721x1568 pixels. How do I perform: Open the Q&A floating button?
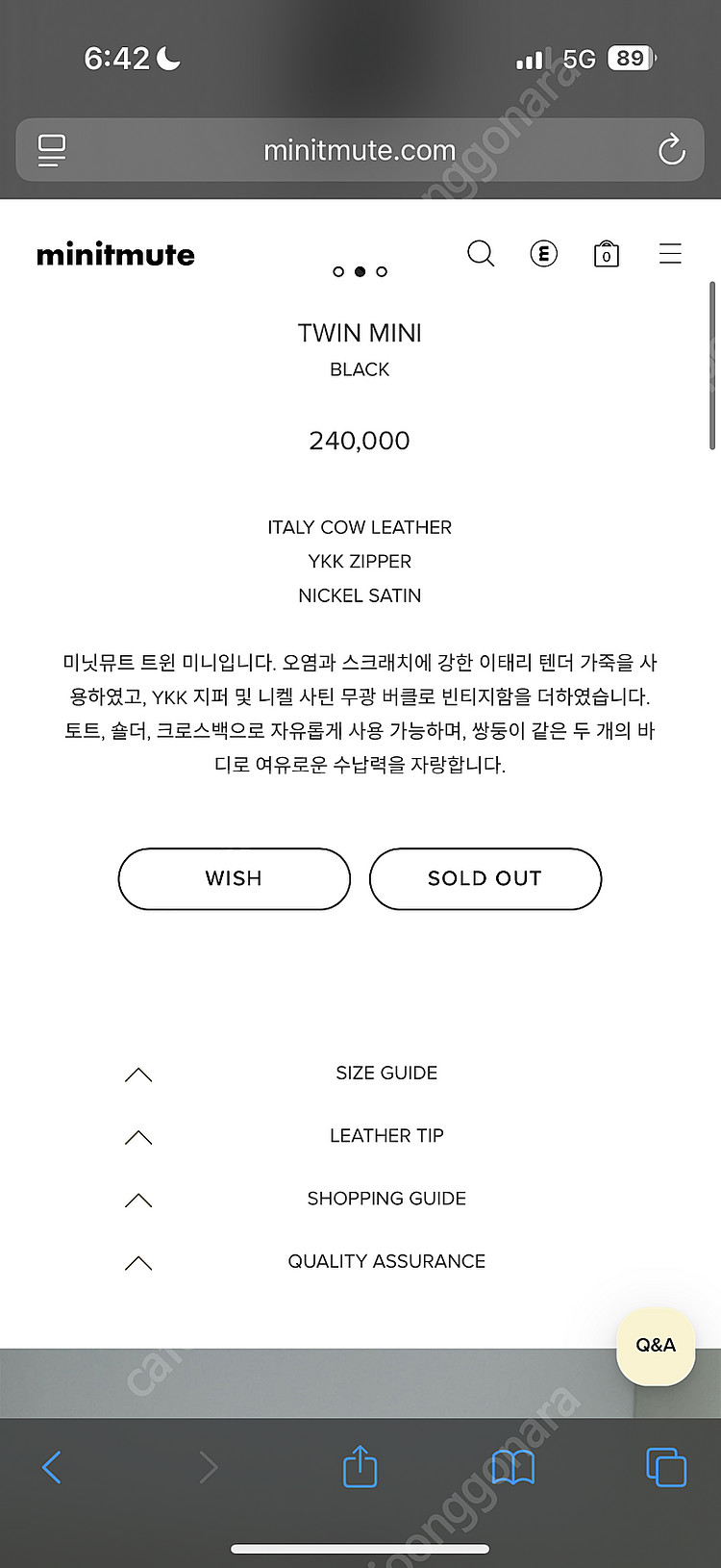(655, 1346)
